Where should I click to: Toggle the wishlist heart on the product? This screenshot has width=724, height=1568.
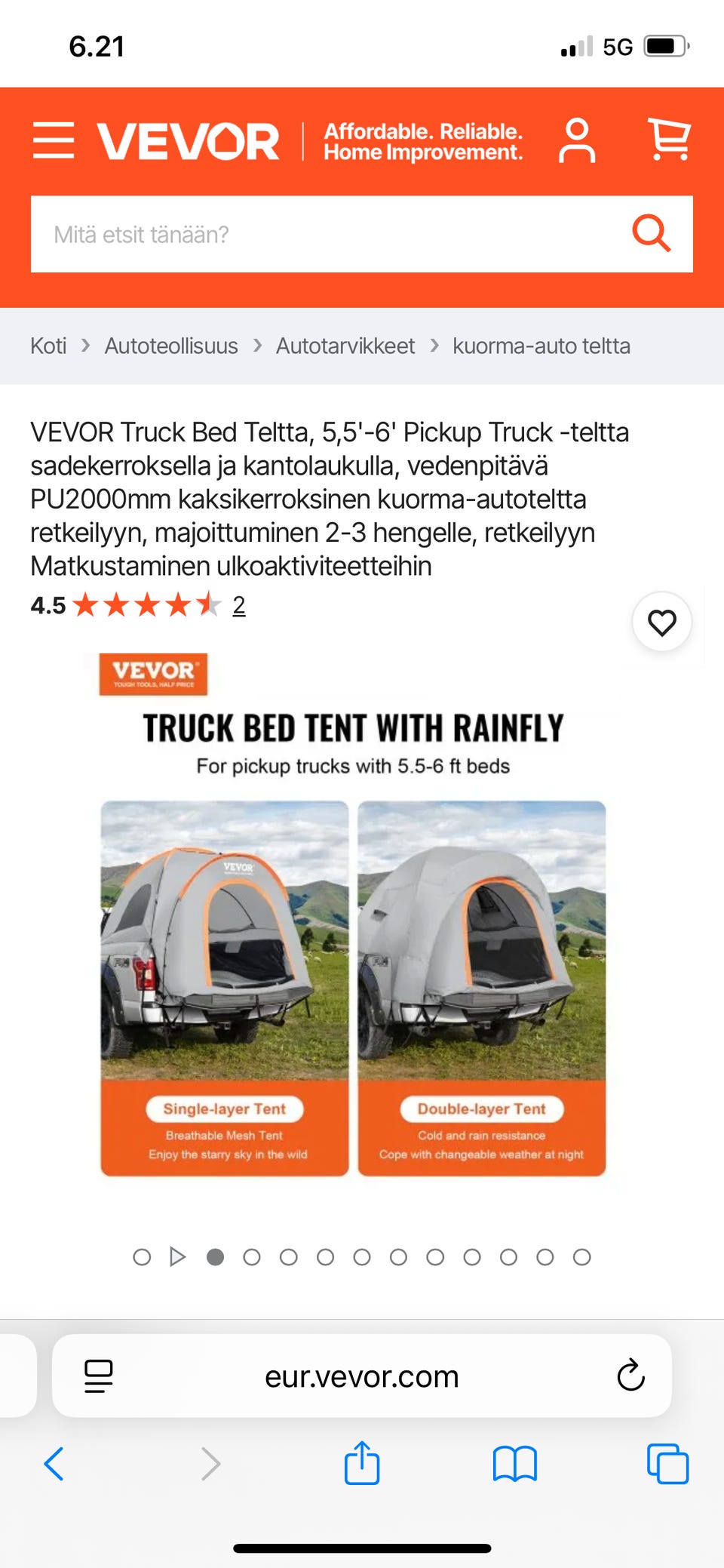pyautogui.click(x=662, y=623)
